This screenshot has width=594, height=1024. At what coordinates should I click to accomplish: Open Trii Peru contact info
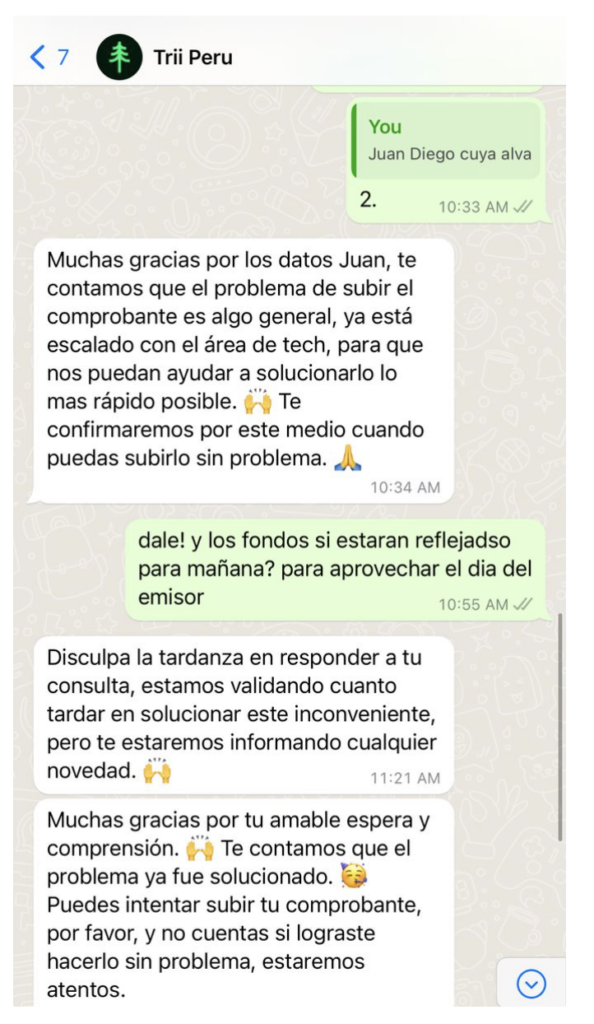coord(193,57)
